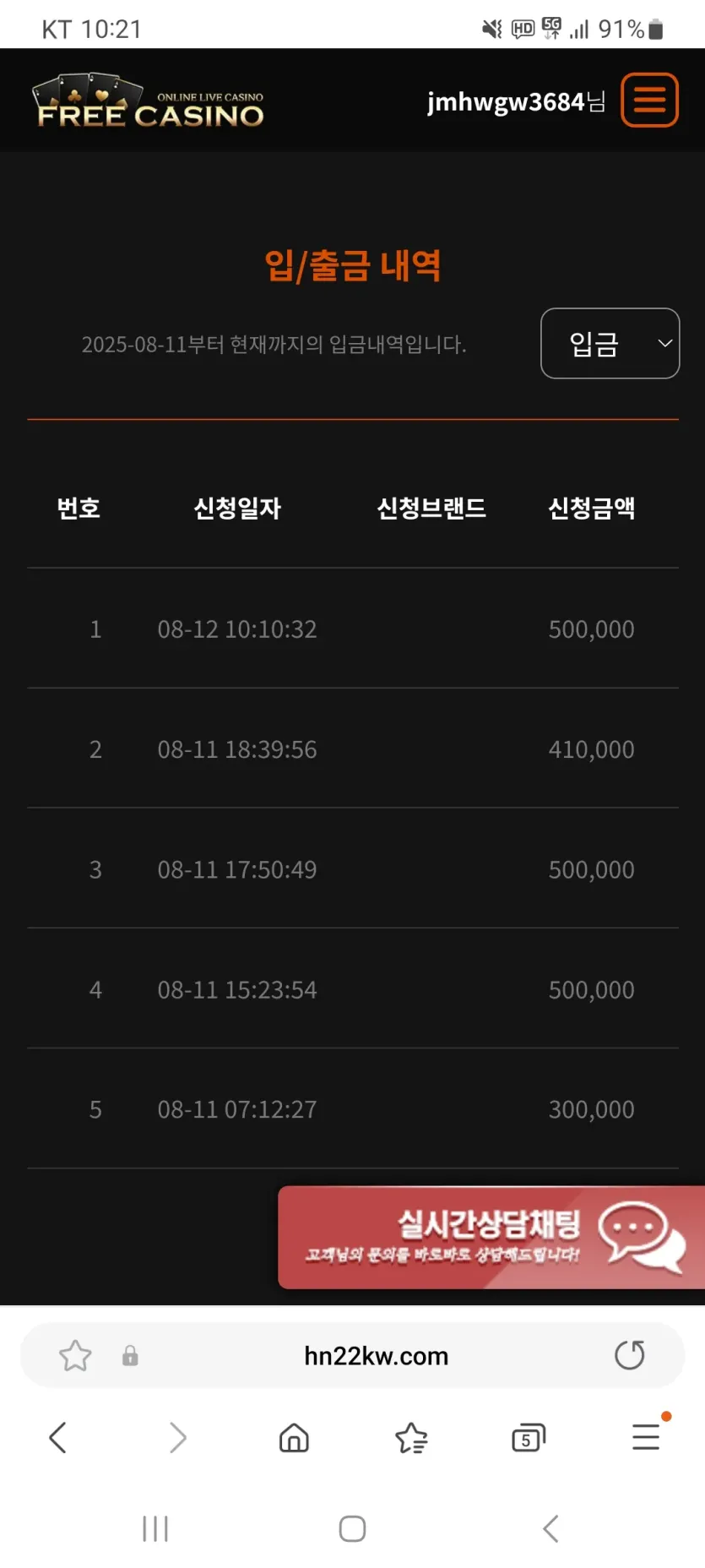705x1568 pixels.
Task: View the 5 open browser tabs
Action: 529,1437
